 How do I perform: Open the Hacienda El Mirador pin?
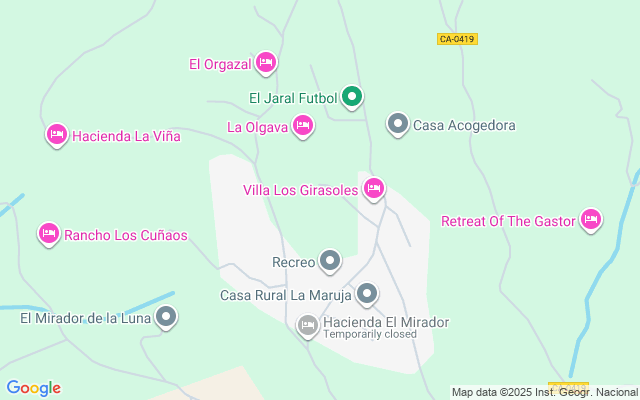pyautogui.click(x=308, y=327)
